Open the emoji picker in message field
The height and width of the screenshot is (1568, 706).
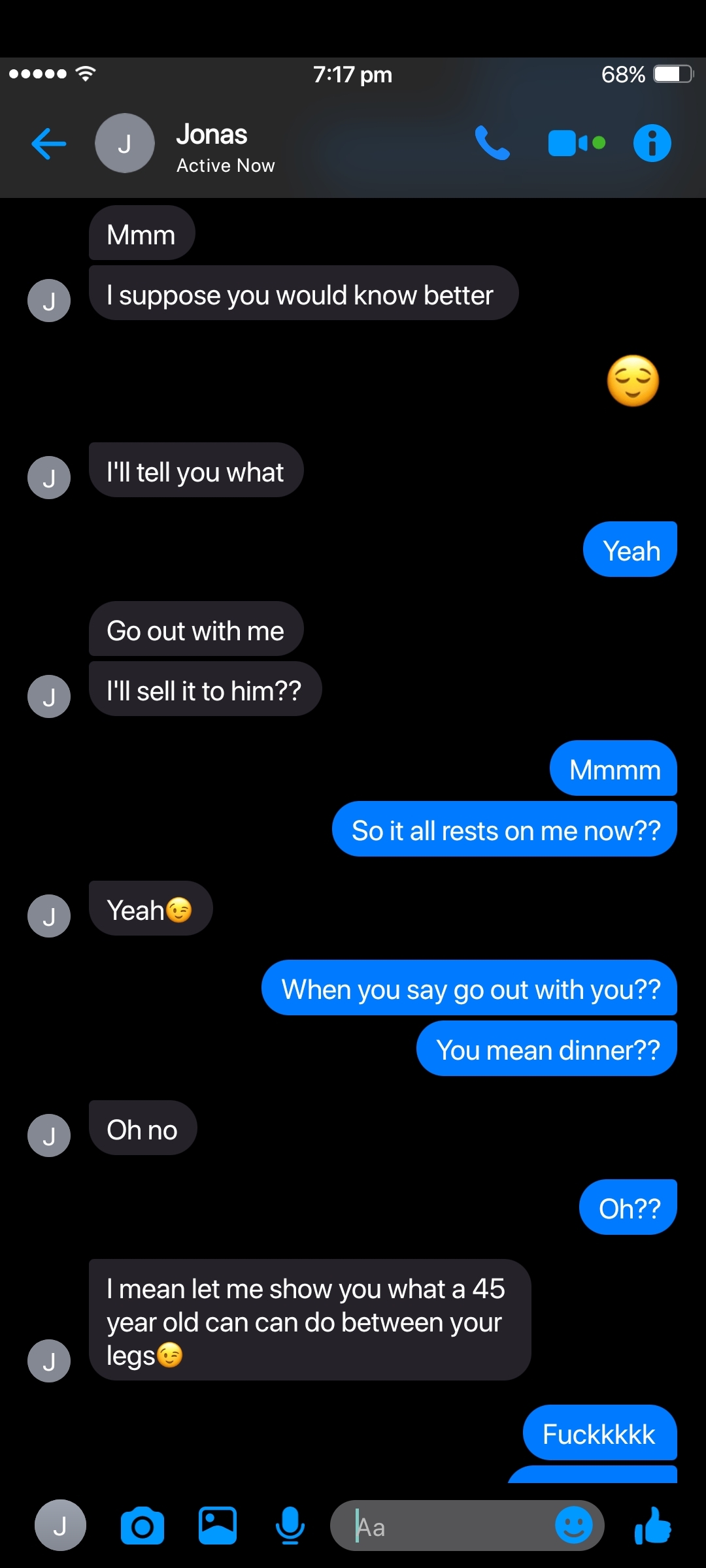point(573,1526)
